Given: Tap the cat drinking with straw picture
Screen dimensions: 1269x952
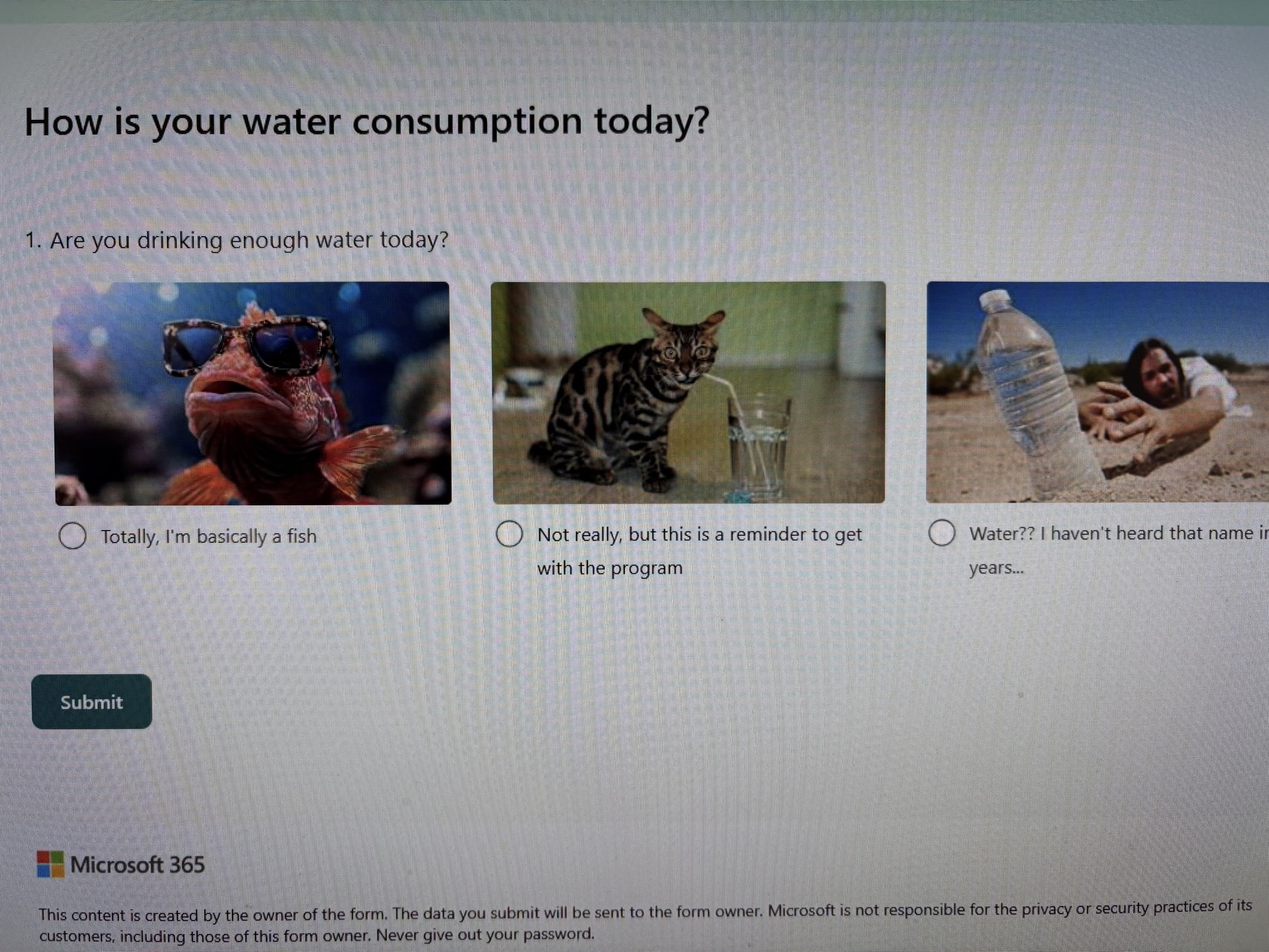Looking at the screenshot, I should (x=689, y=393).
